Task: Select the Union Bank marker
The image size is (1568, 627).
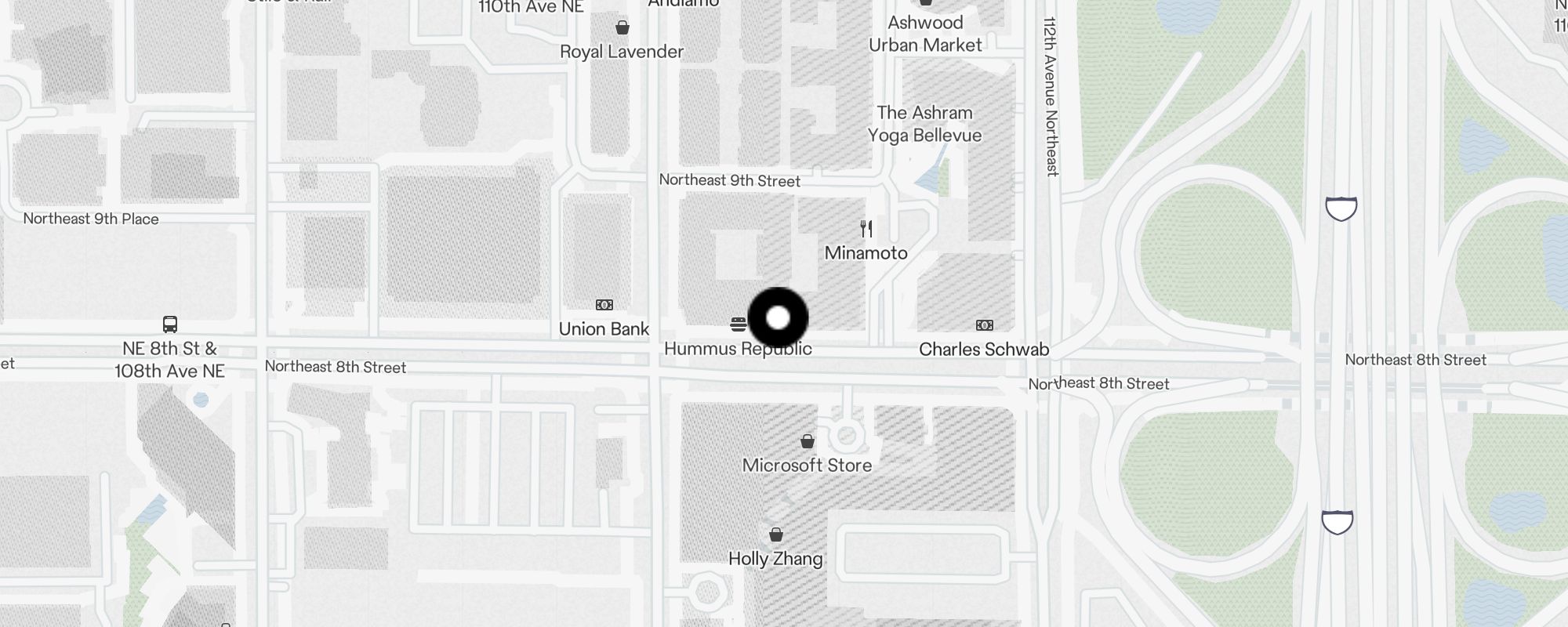Action: pos(604,305)
